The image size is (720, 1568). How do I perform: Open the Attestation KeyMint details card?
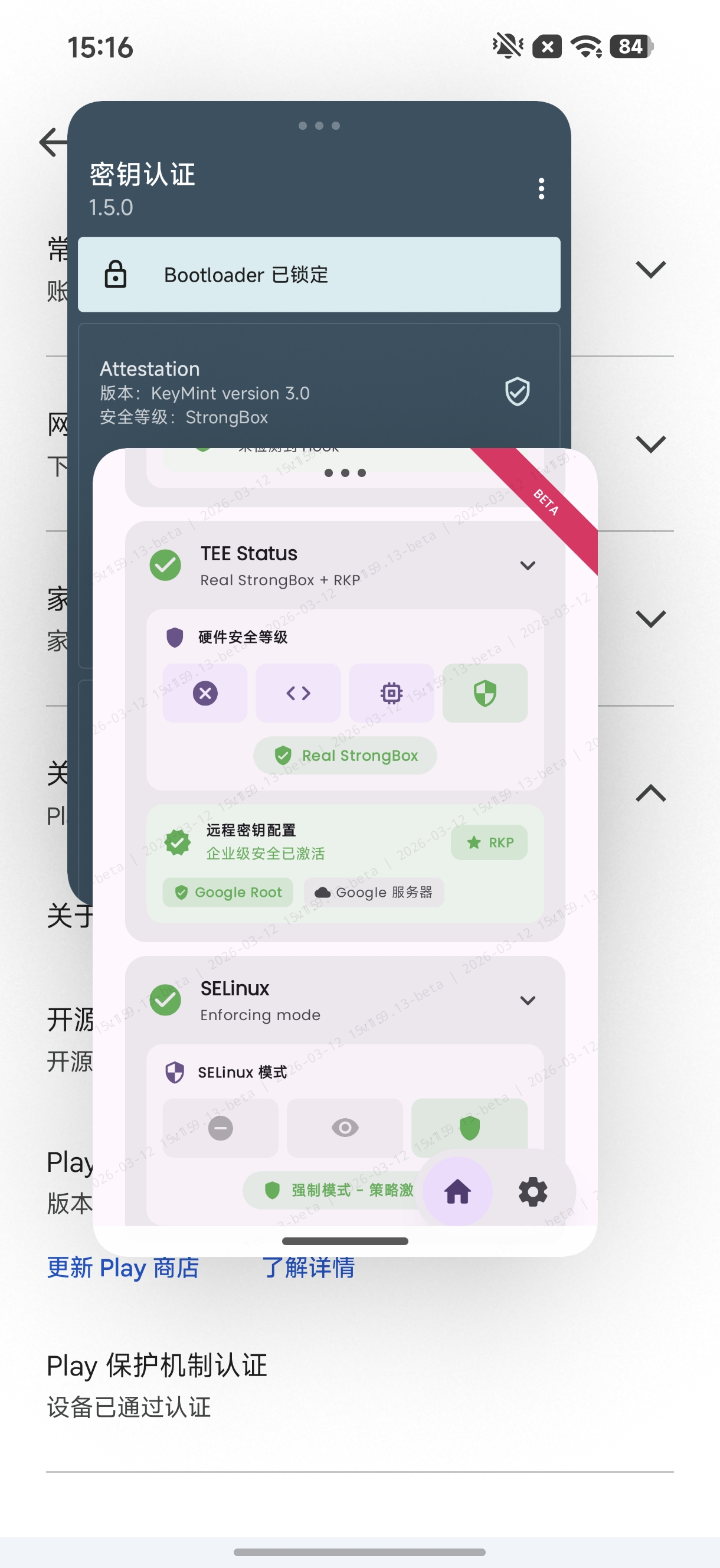coord(319,393)
